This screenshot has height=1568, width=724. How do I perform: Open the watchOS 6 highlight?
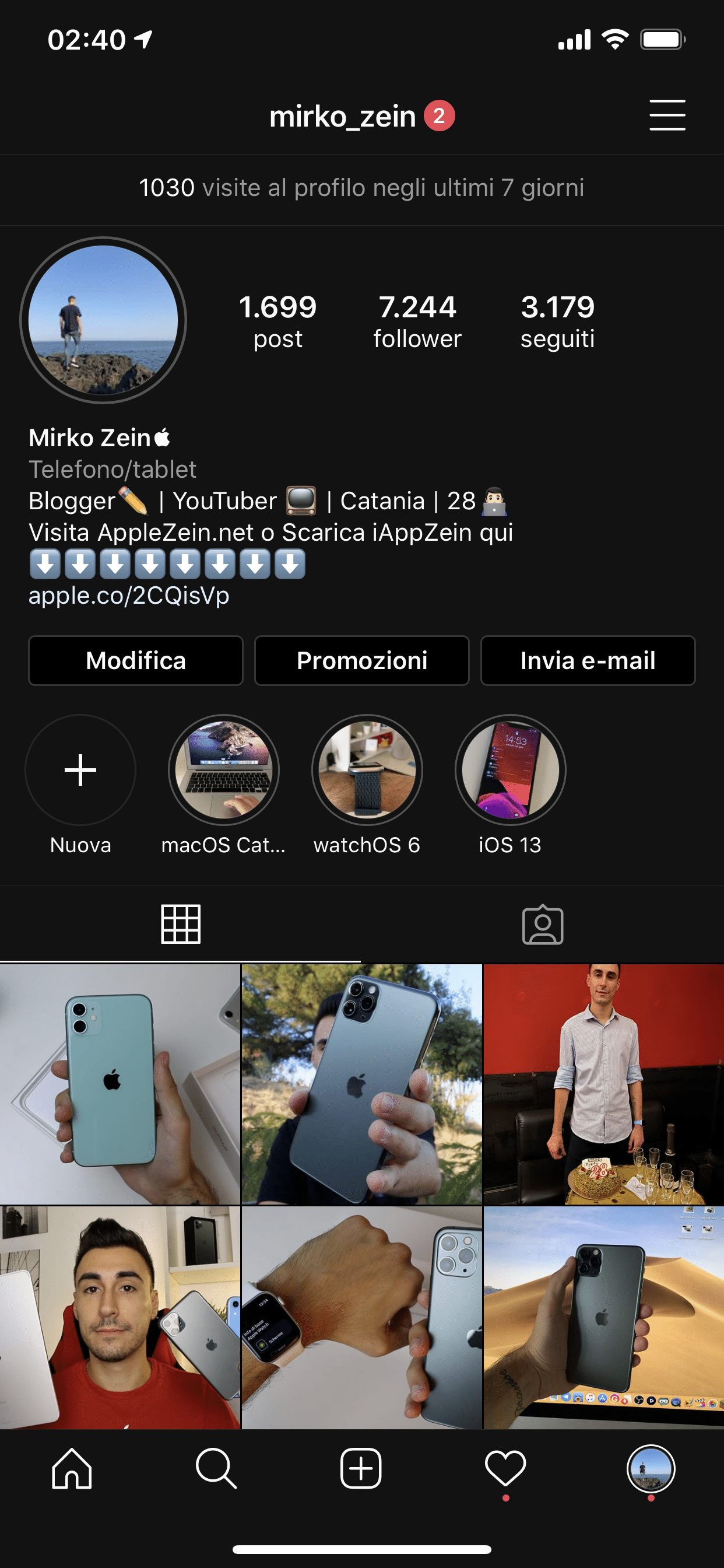(x=367, y=770)
